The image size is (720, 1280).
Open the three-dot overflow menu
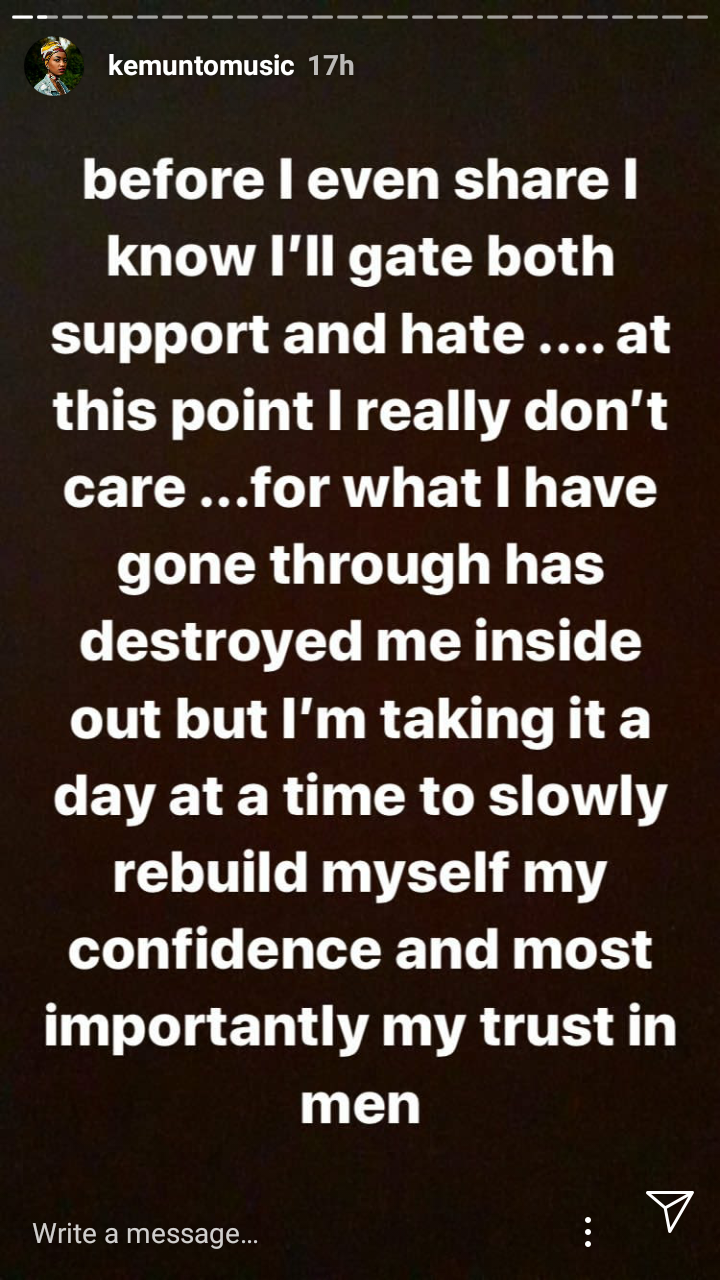pos(588,1232)
